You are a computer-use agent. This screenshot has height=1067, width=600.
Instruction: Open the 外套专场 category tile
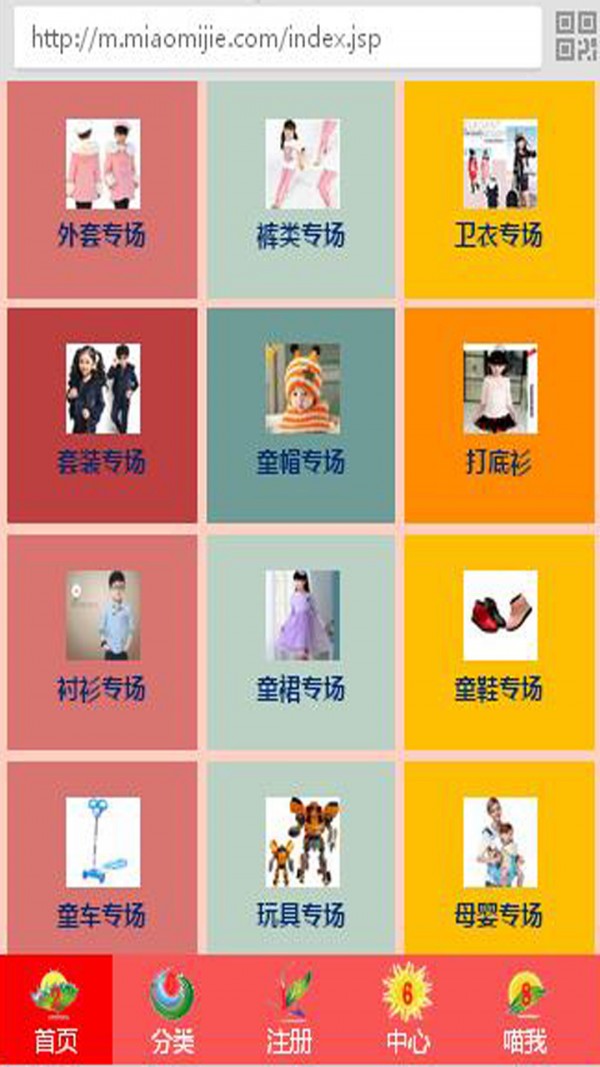pyautogui.click(x=102, y=189)
